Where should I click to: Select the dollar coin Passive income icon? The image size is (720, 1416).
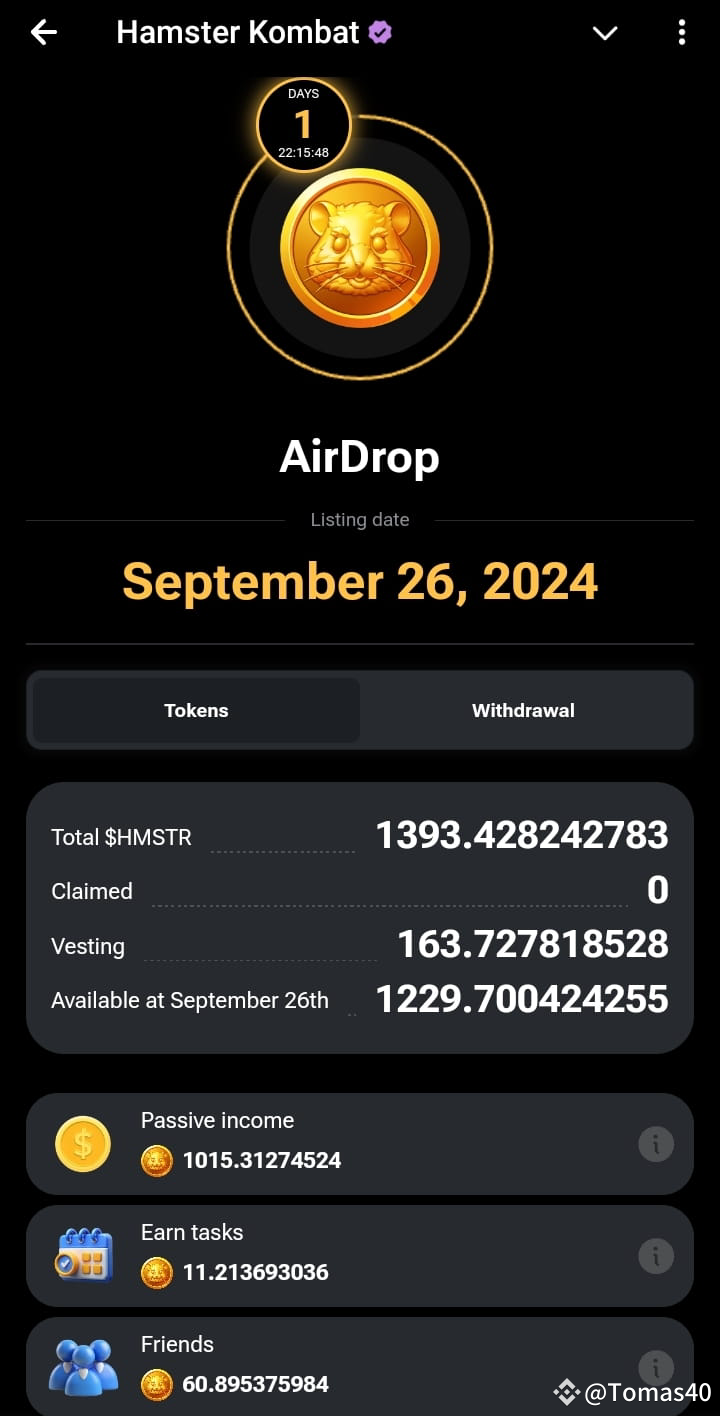point(83,1144)
